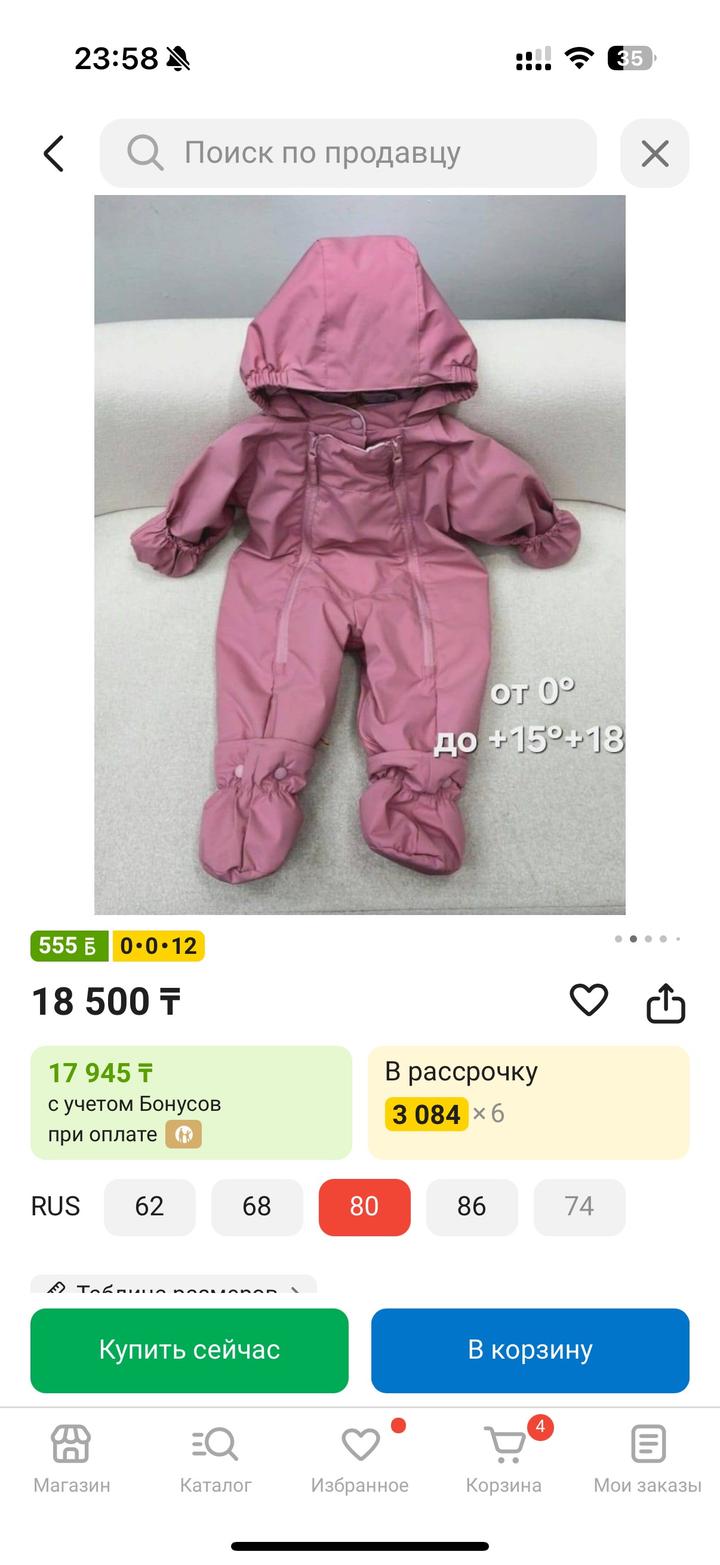Add the item with В корзину
720x1565 pixels.
tap(530, 1350)
